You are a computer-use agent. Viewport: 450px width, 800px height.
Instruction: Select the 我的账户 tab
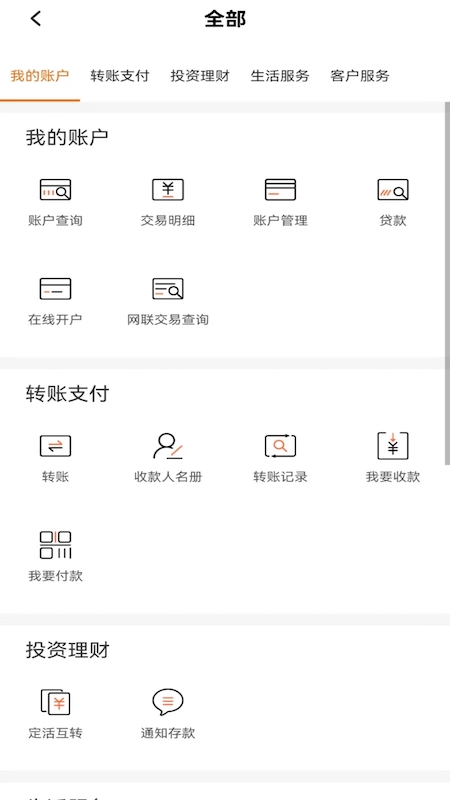click(x=40, y=76)
